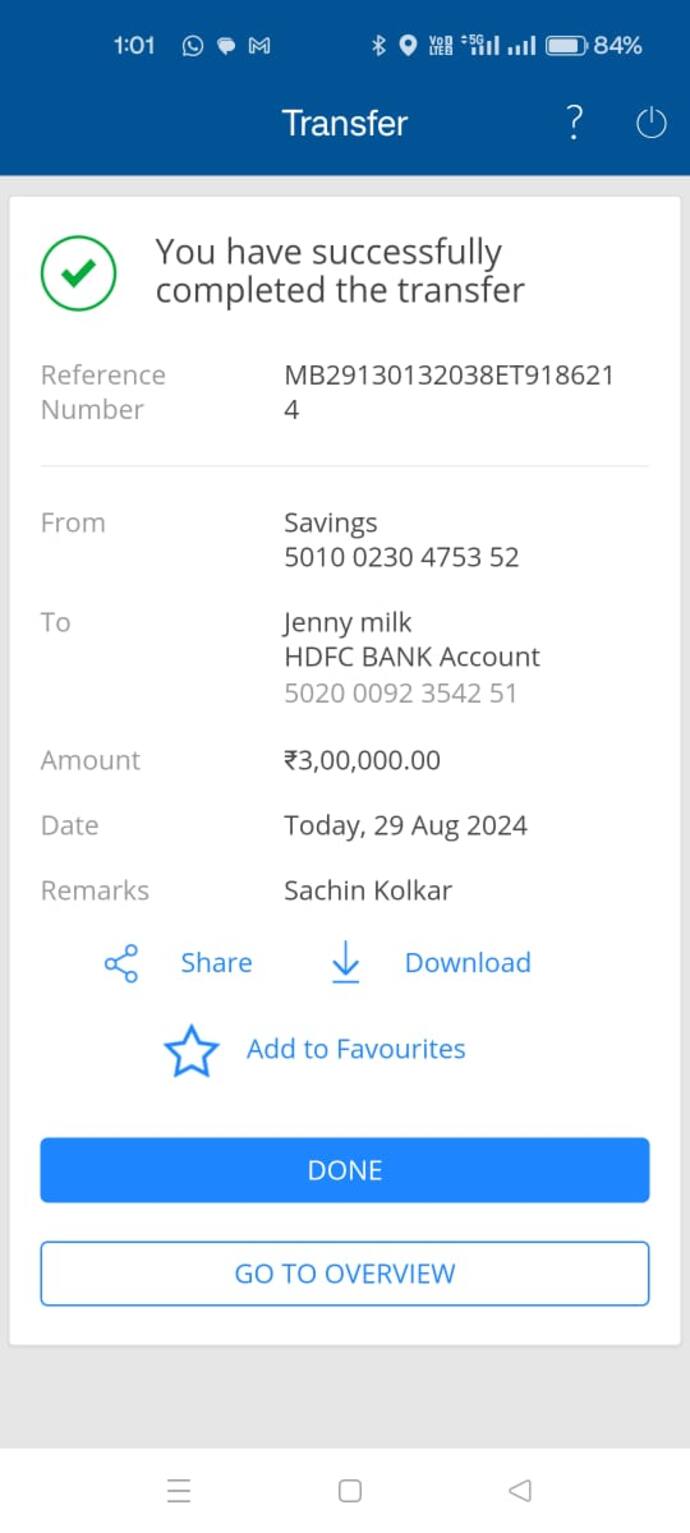This screenshot has width=690, height=1533.
Task: Open recent apps from navigation bar
Action: tap(179, 1491)
